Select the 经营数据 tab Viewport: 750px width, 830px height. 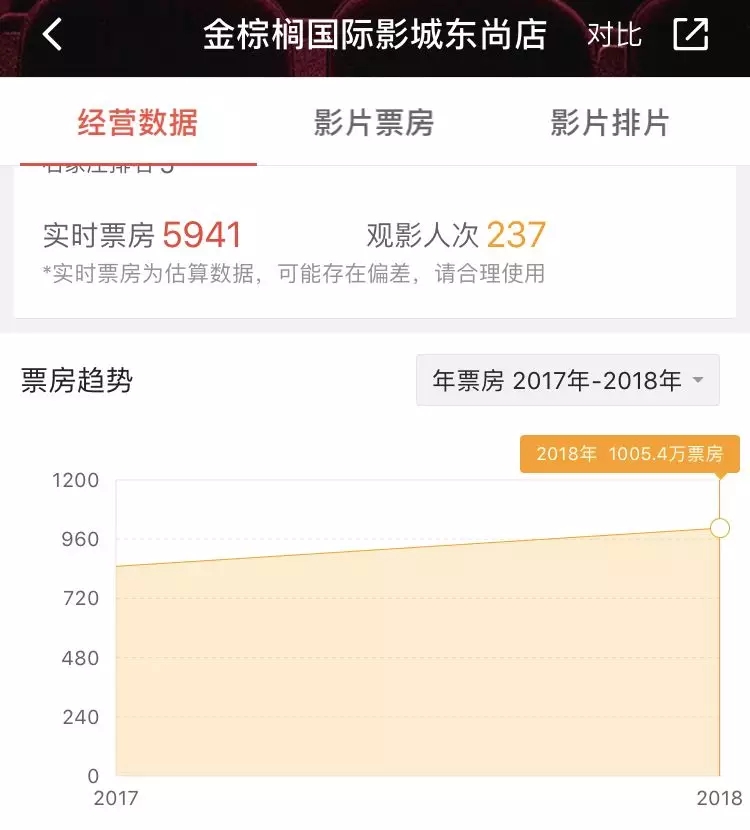[x=138, y=123]
